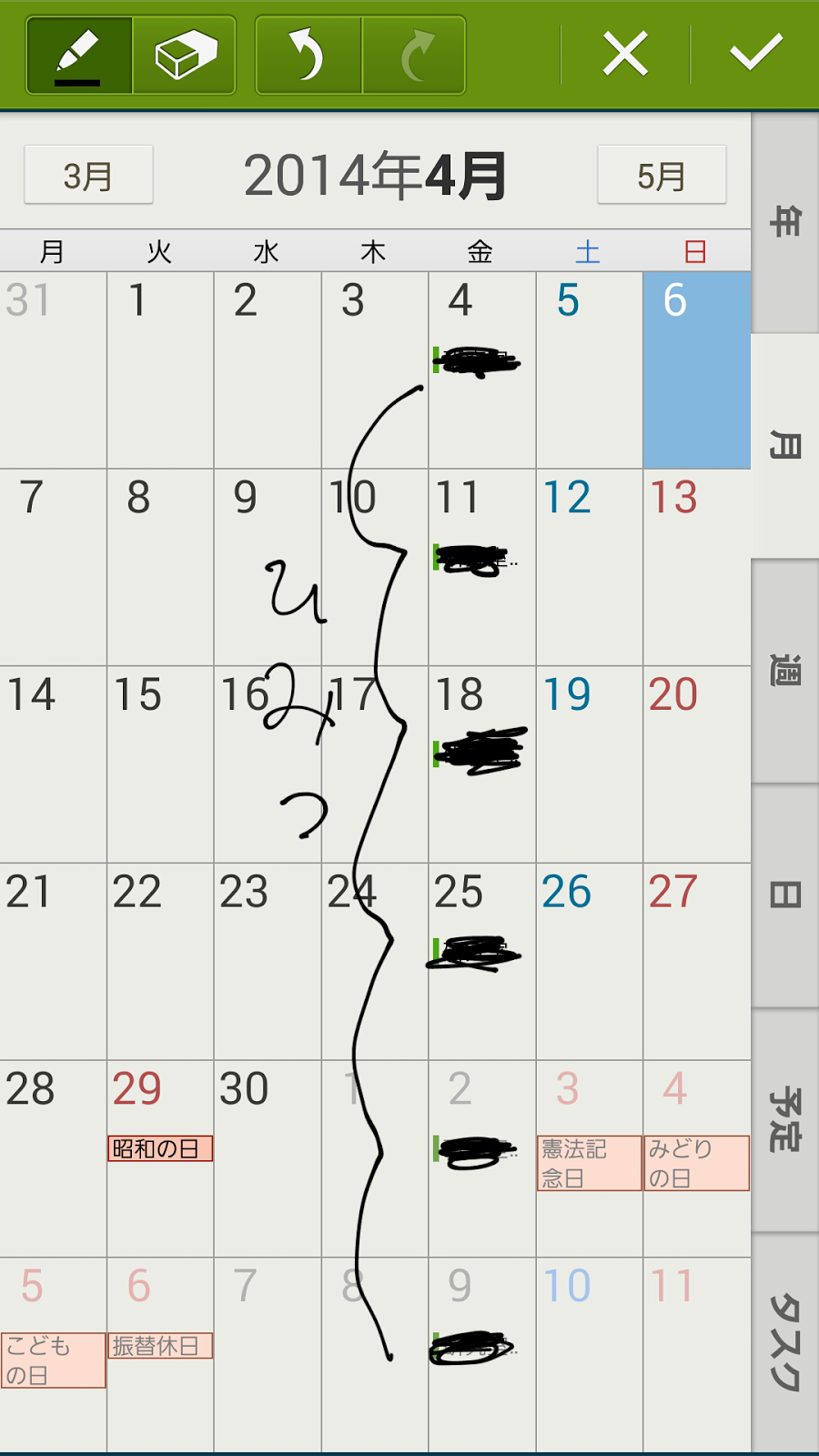Switch to the 年 year tab
Screen dimensions: 819x1456
click(785, 223)
